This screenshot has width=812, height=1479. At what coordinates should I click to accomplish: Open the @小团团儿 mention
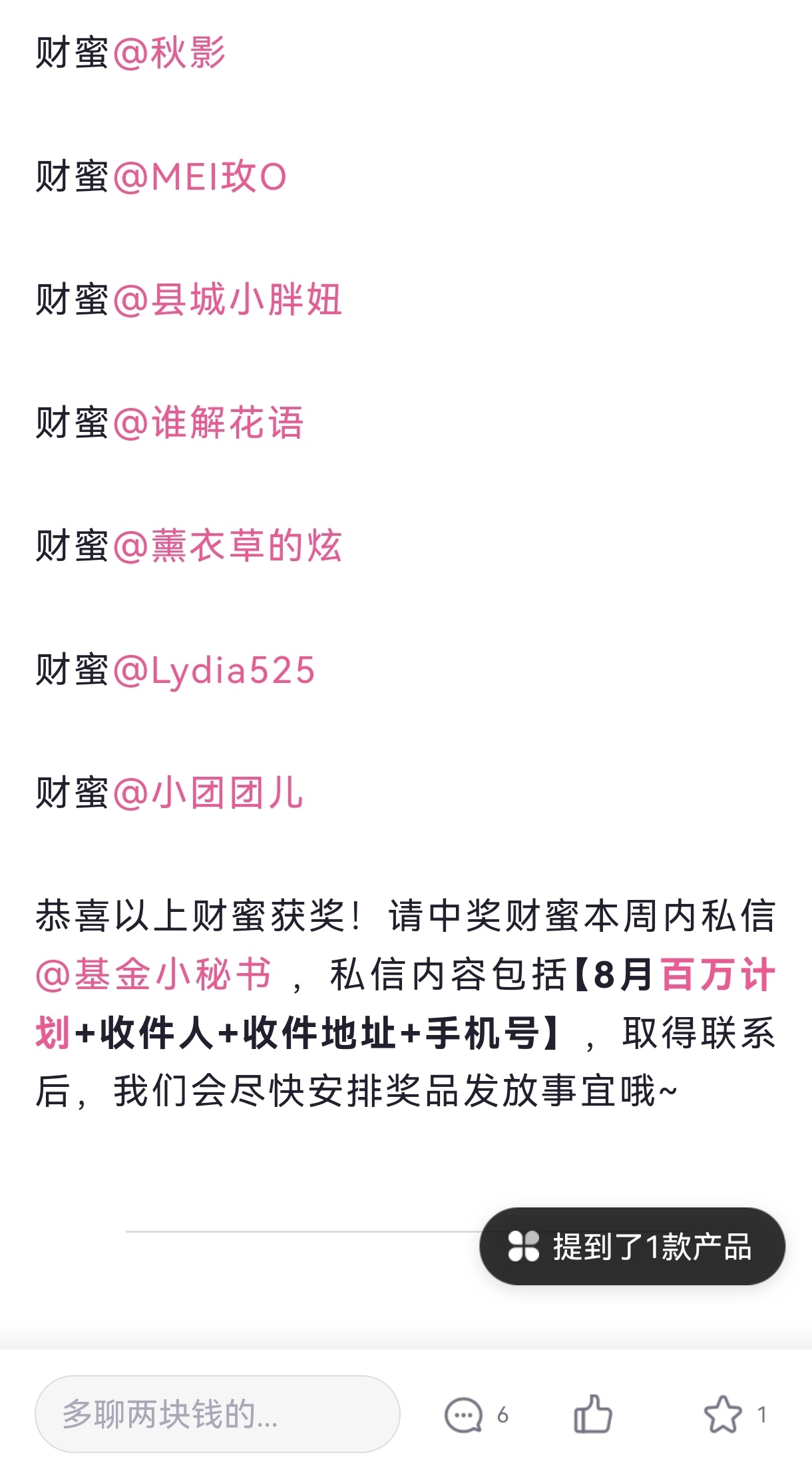tap(208, 793)
